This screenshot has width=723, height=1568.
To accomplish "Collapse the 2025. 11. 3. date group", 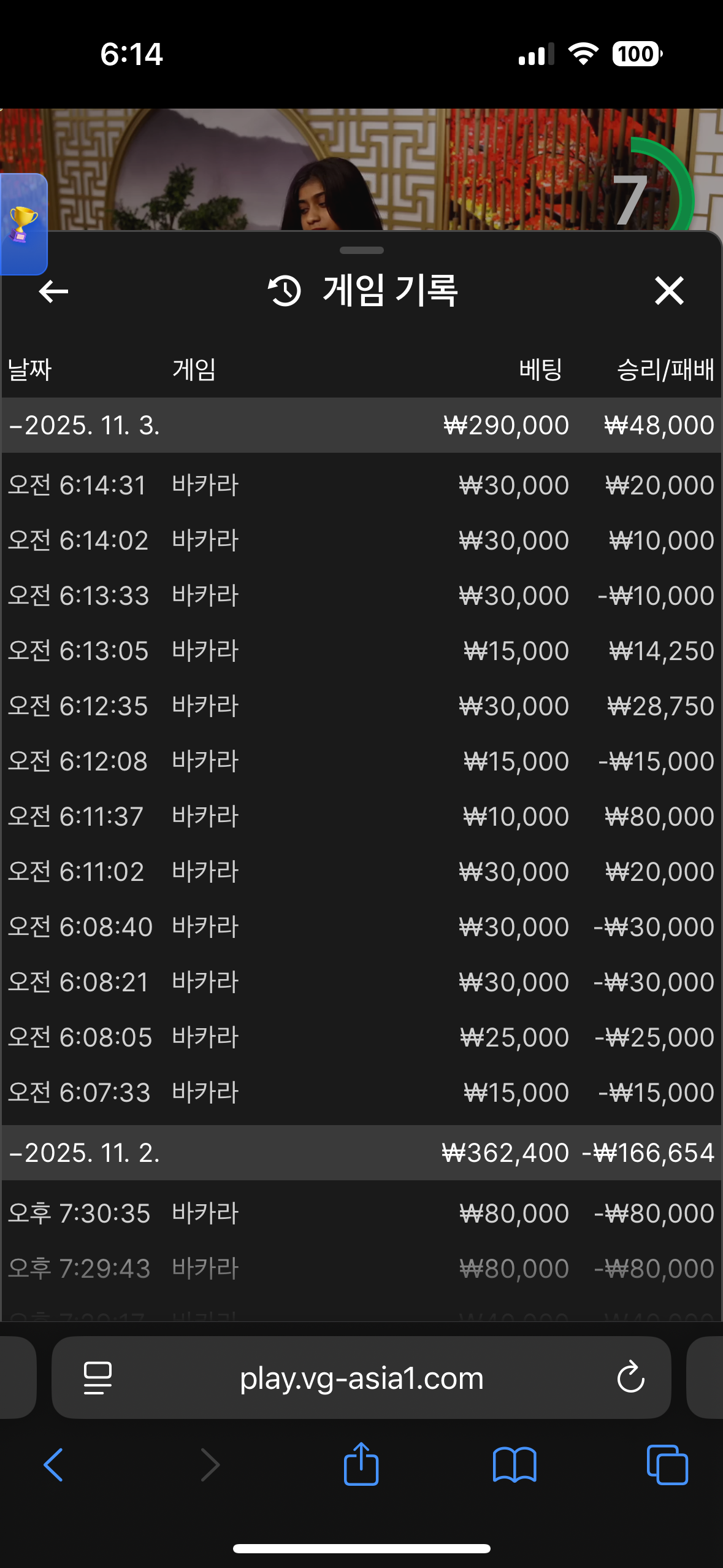I will coord(85,425).
